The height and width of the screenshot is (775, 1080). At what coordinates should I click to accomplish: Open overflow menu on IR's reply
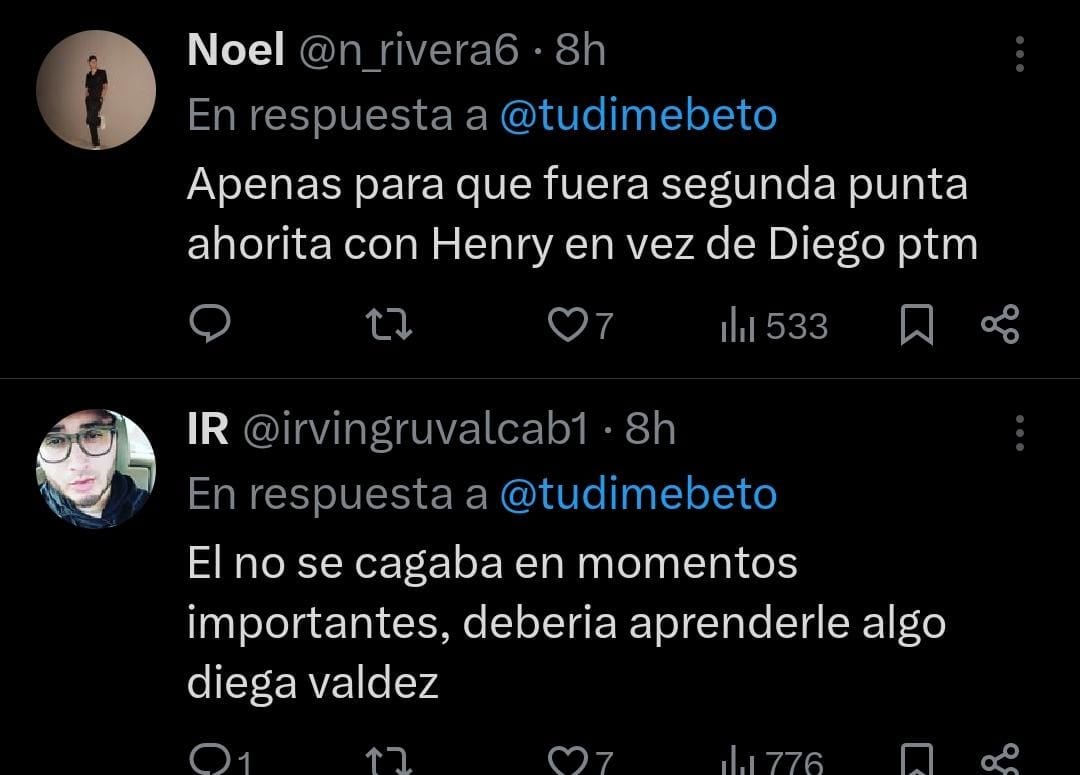pos(1019,432)
